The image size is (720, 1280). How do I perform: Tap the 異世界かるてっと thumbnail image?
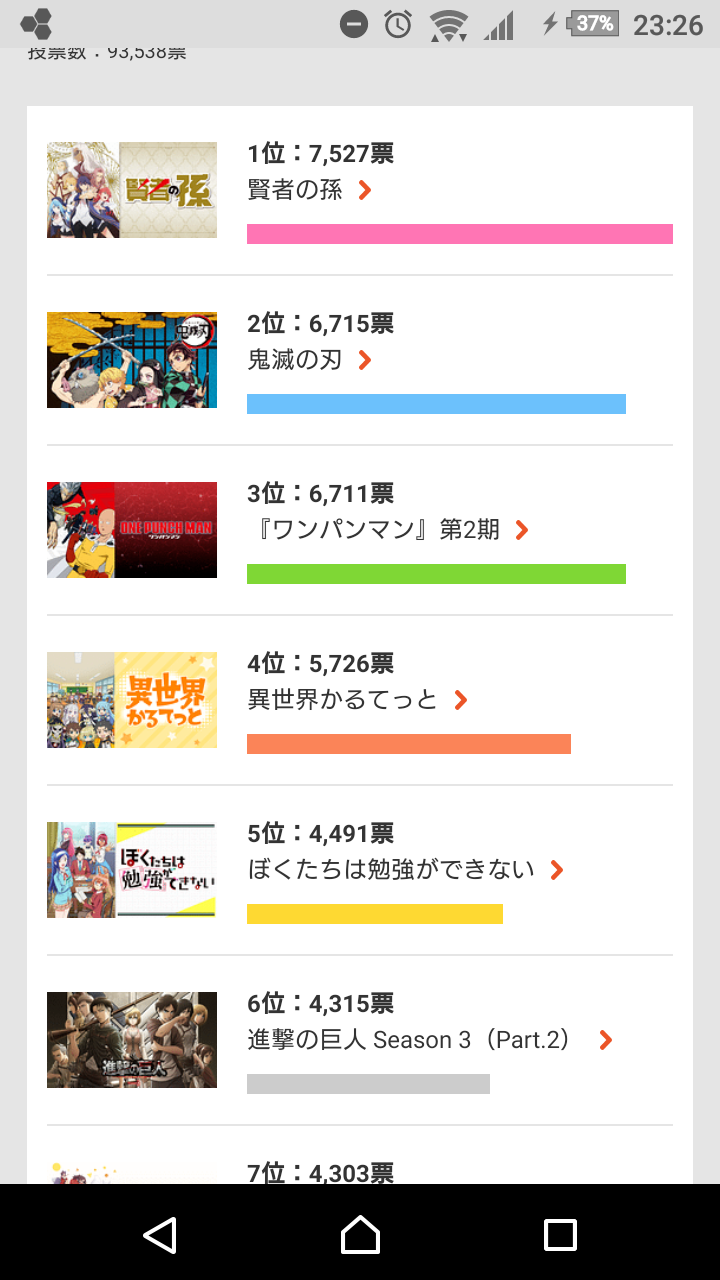click(x=132, y=700)
